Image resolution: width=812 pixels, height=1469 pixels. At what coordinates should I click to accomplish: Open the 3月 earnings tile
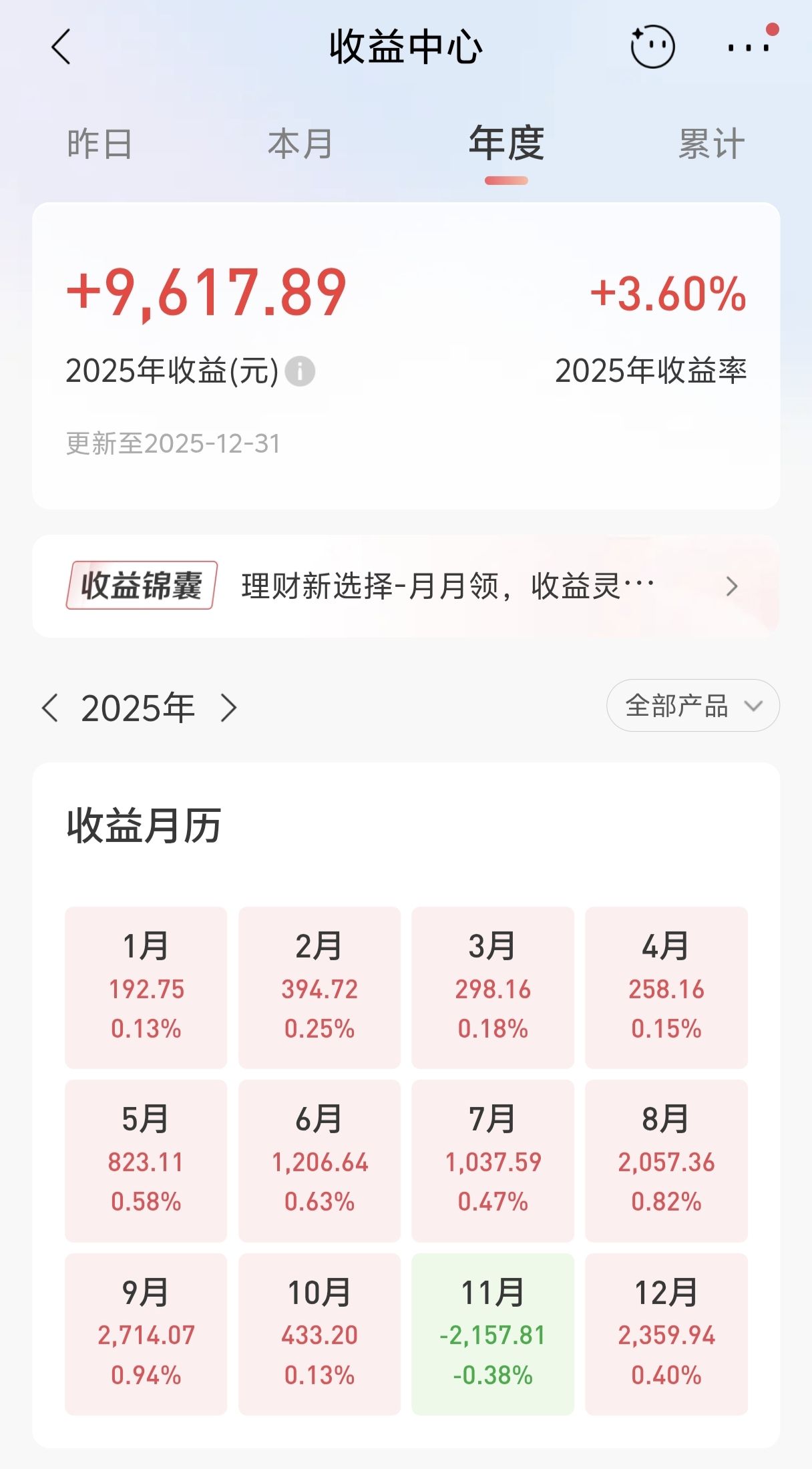pyautogui.click(x=493, y=988)
